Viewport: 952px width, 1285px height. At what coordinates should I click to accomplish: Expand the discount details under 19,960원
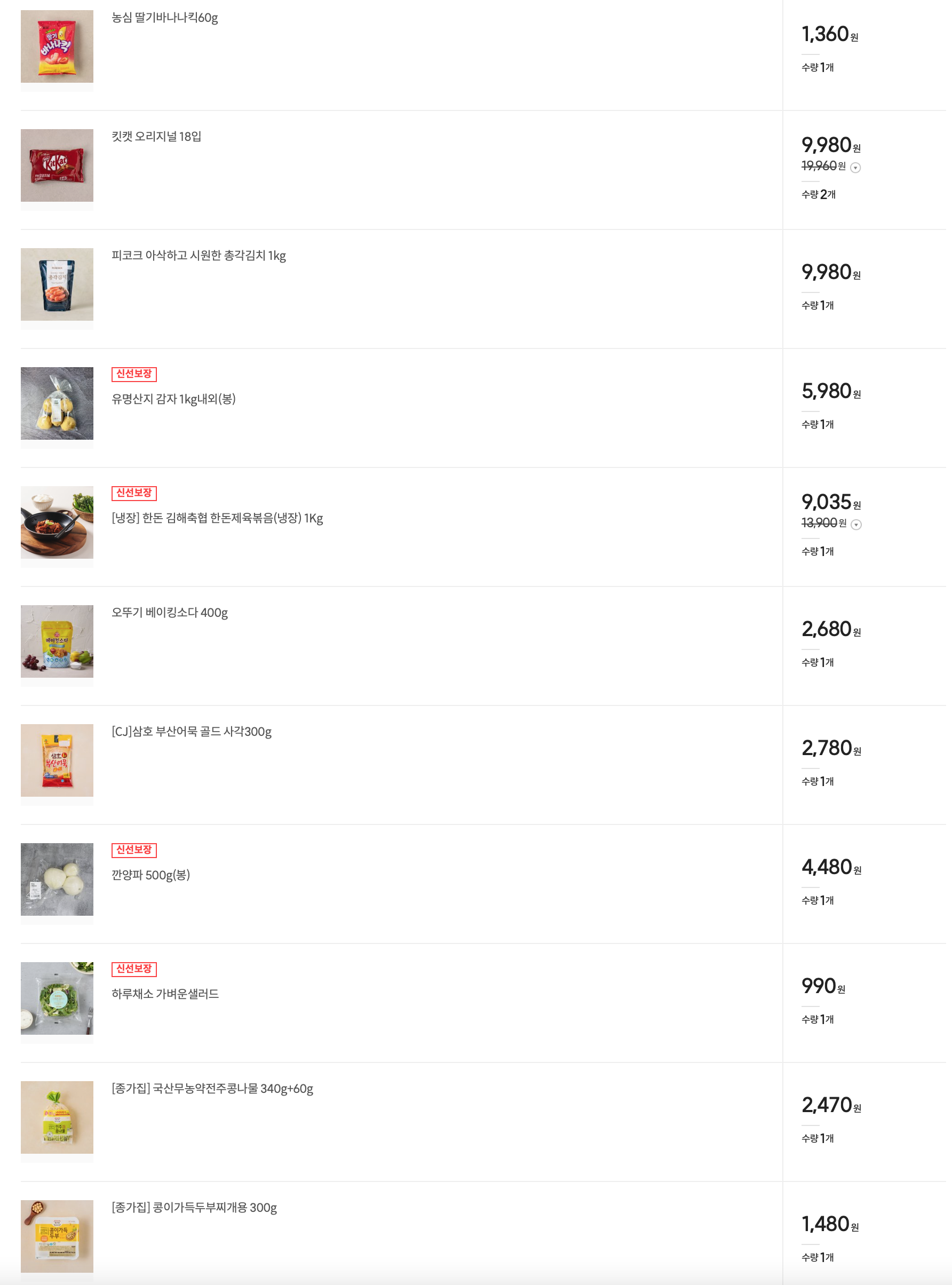[x=855, y=168]
